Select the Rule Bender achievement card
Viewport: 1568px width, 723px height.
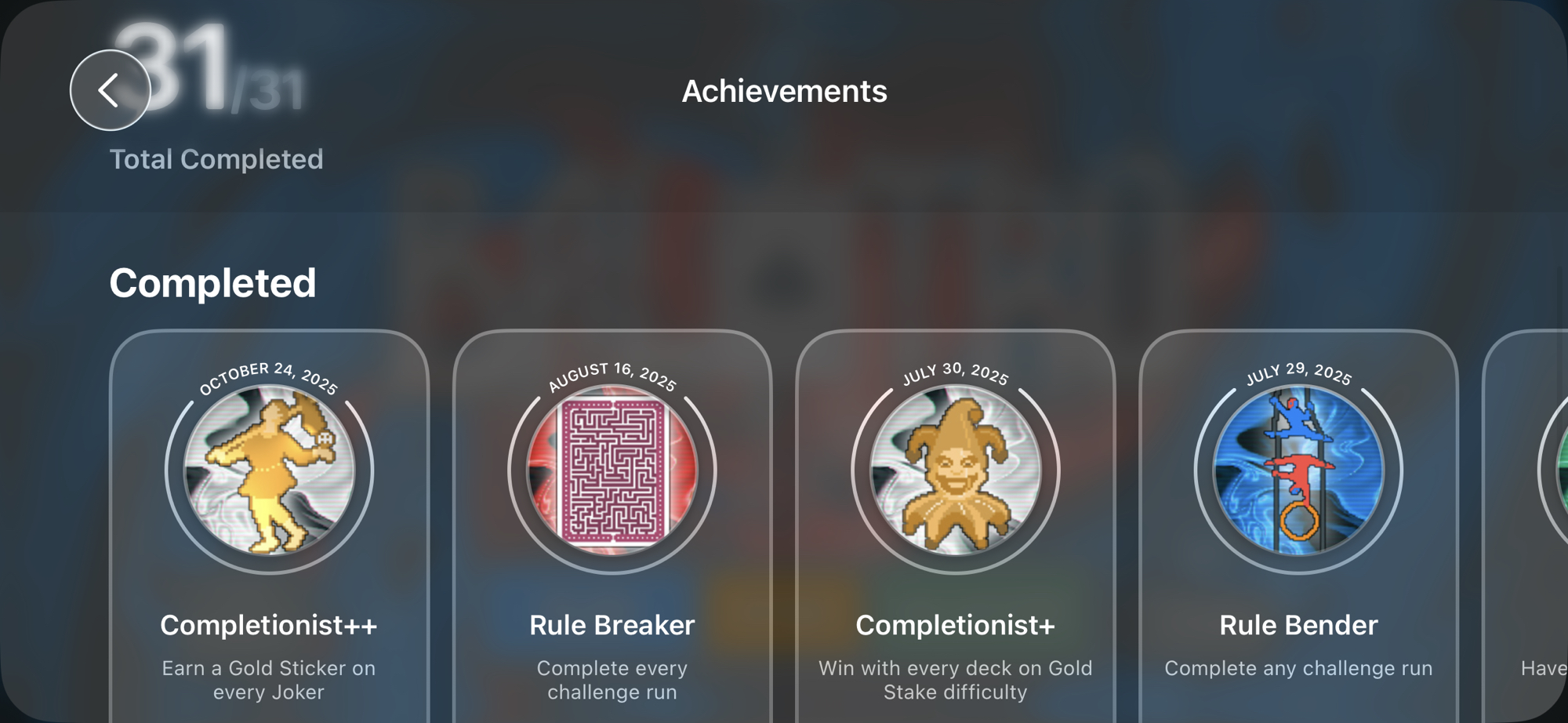point(1298,525)
